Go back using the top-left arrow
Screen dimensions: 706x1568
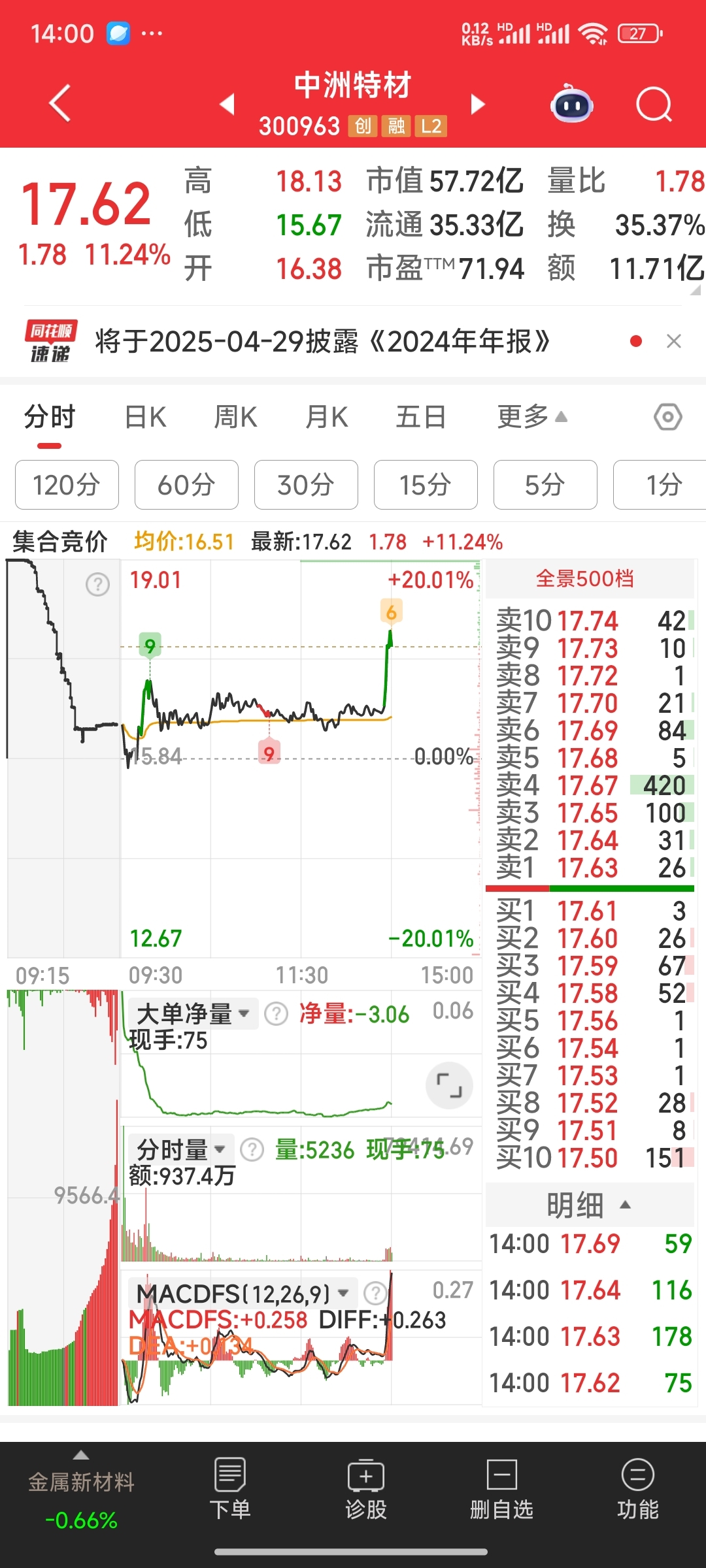pyautogui.click(x=59, y=103)
